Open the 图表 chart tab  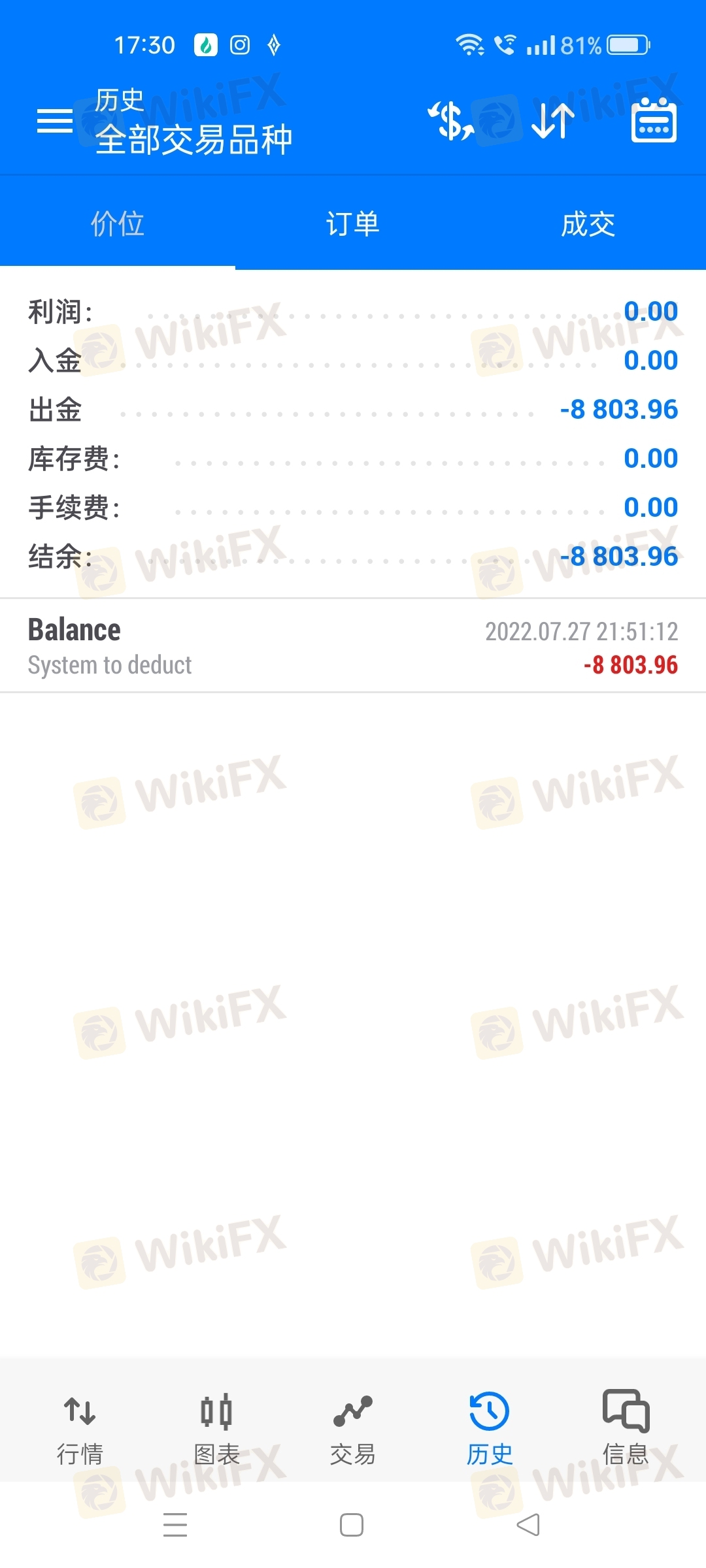pos(216,1428)
